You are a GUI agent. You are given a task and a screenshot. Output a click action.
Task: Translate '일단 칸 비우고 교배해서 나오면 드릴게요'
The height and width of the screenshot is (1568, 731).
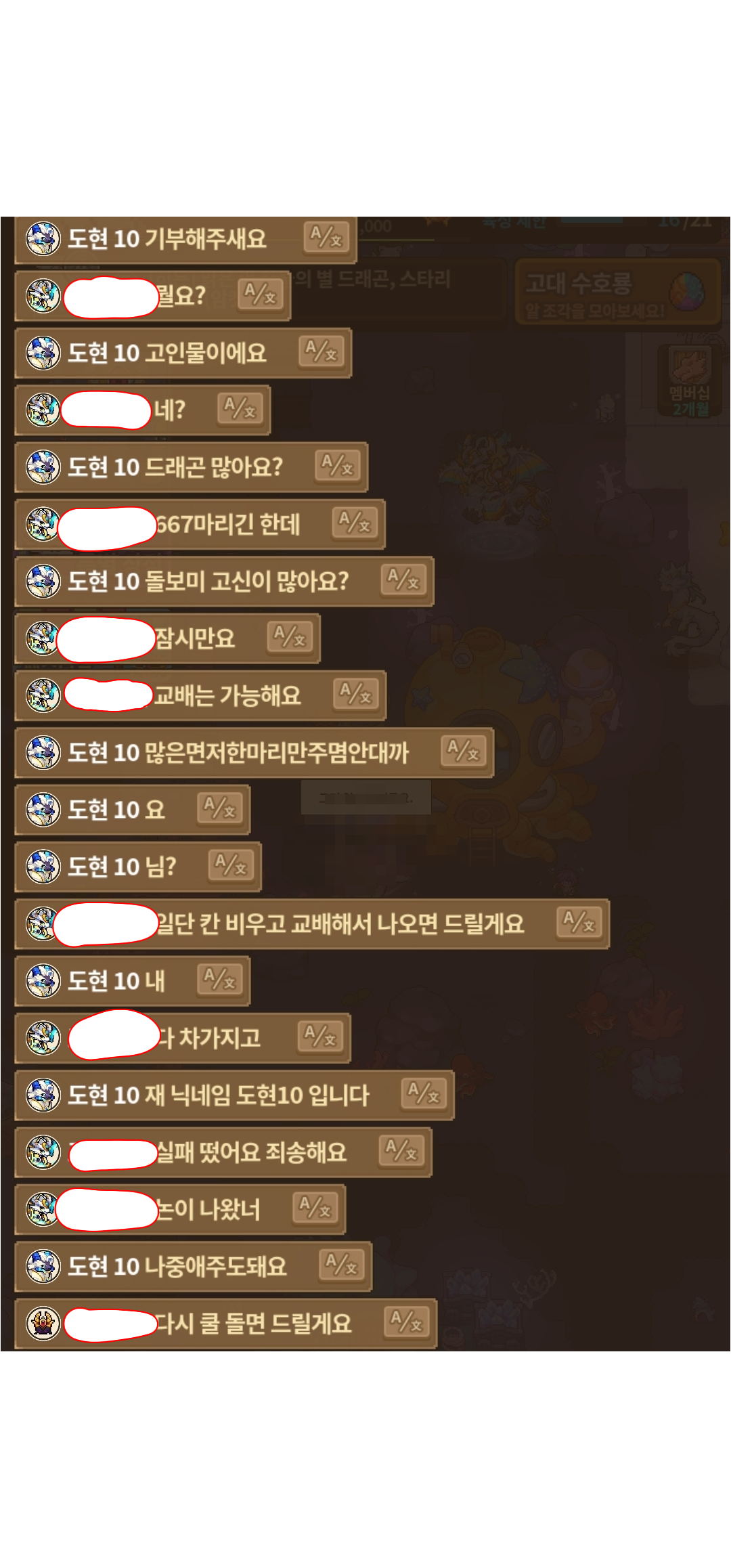[579, 923]
